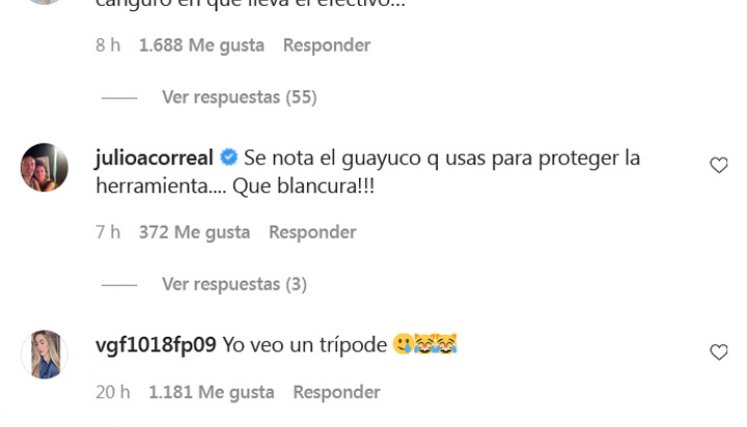Image resolution: width=747 pixels, height=427 pixels.
Task: Like vgf1018fp09's comment
Action: coord(718,352)
